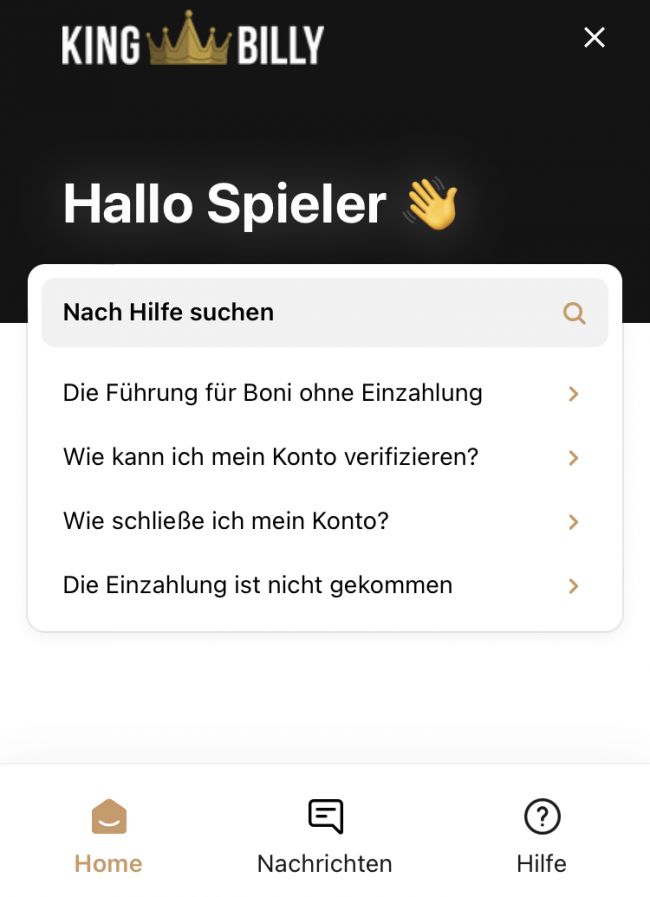Open Wie schließe ich mein Konto?

[x=324, y=522]
